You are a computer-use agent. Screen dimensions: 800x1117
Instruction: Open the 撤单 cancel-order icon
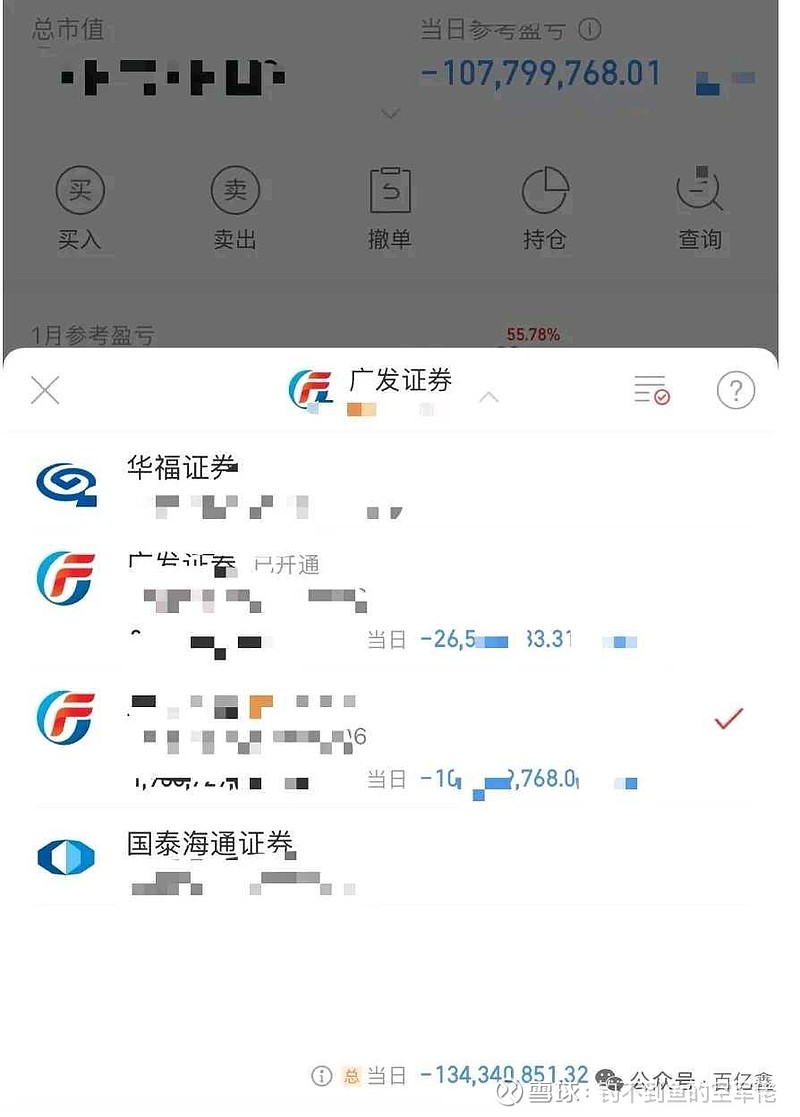click(391, 190)
